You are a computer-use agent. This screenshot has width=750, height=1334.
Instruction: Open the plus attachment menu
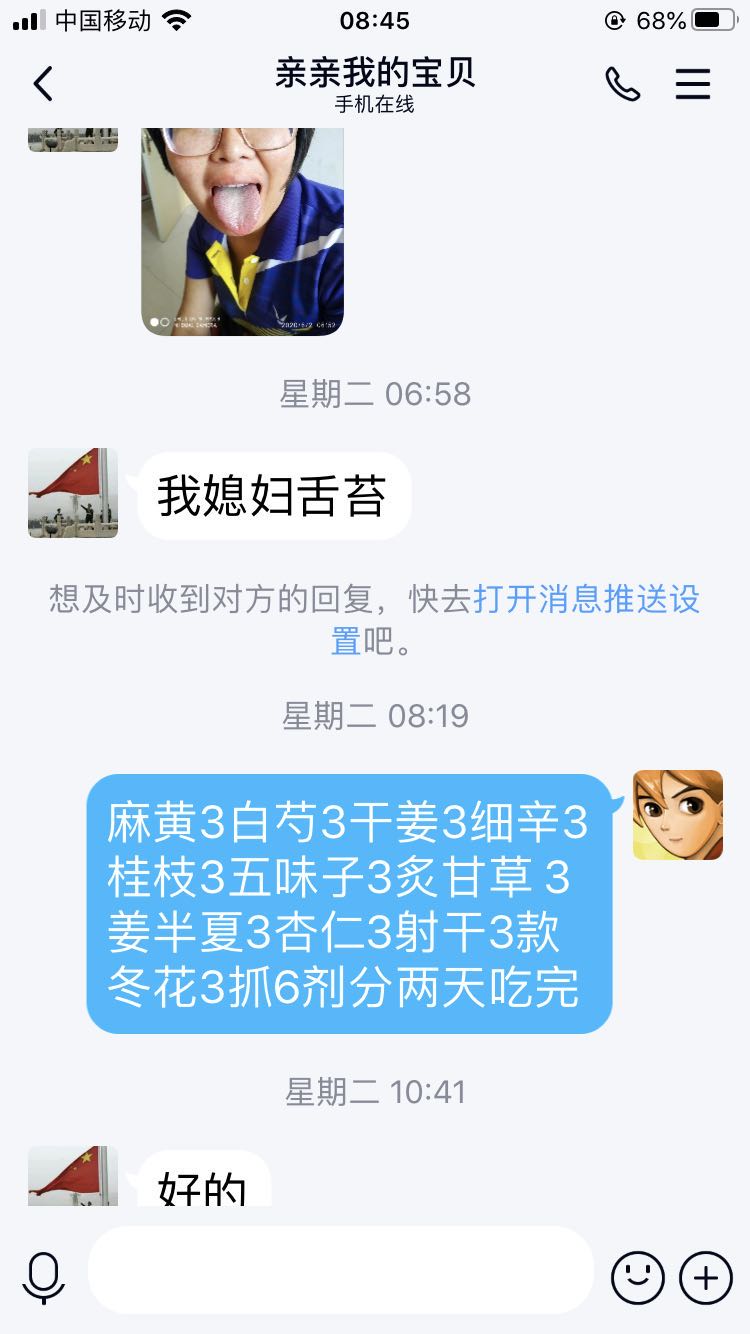pos(705,1277)
